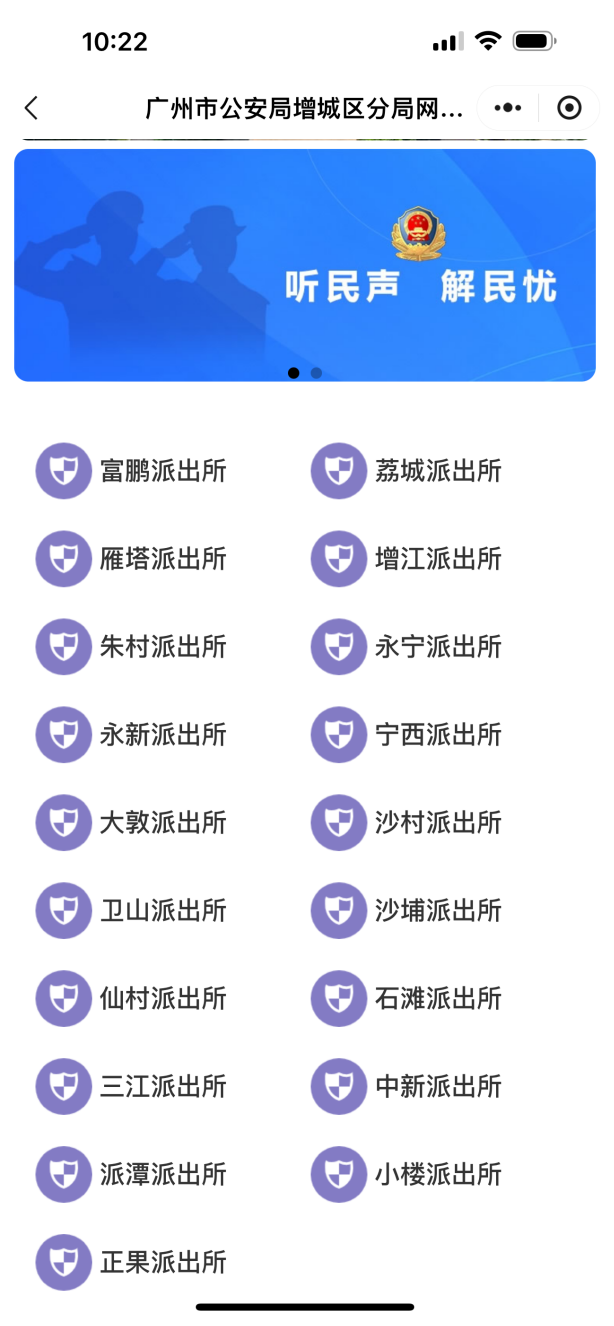Viewport: 614px width, 1326px height.
Task: Open 荔城派出所
Action: [408, 471]
